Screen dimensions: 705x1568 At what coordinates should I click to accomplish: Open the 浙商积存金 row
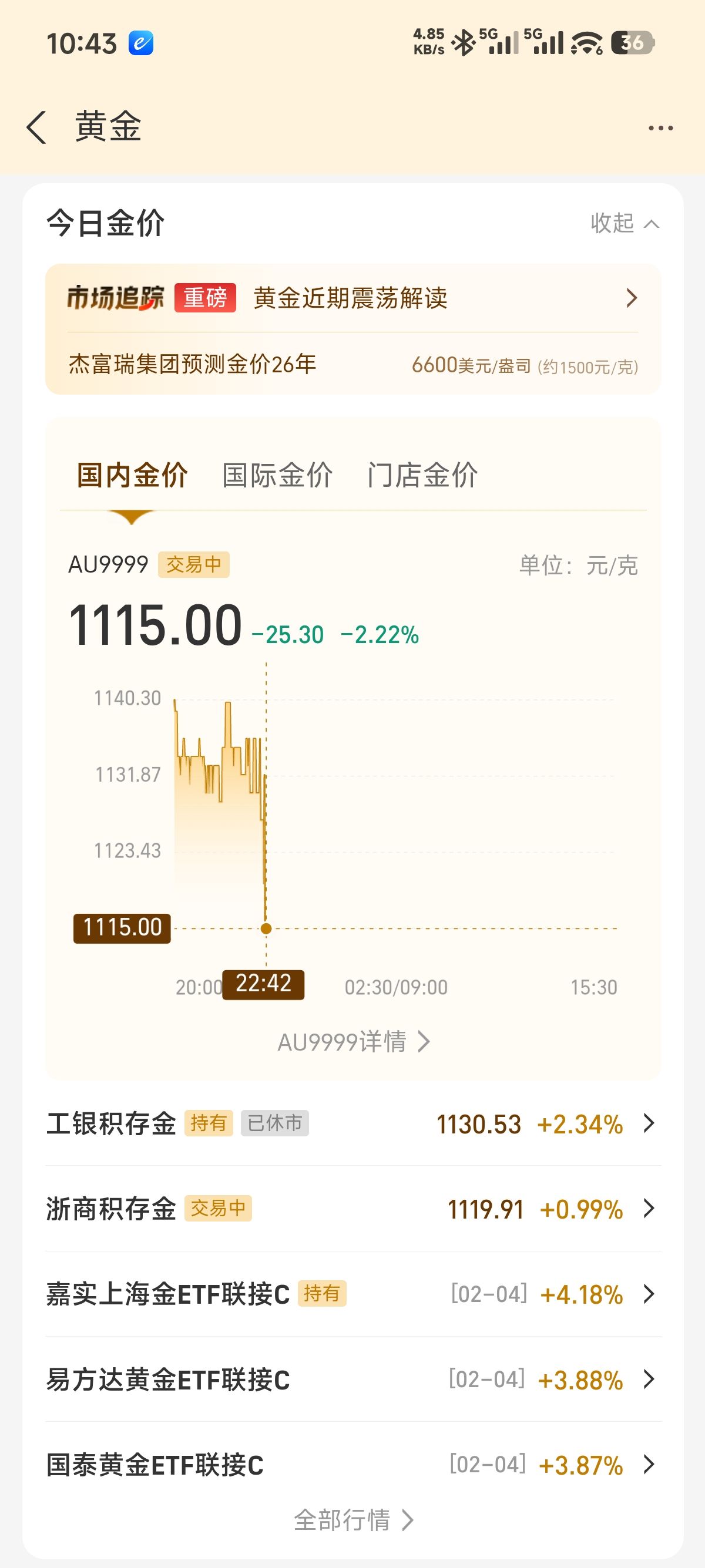pyautogui.click(x=352, y=1209)
